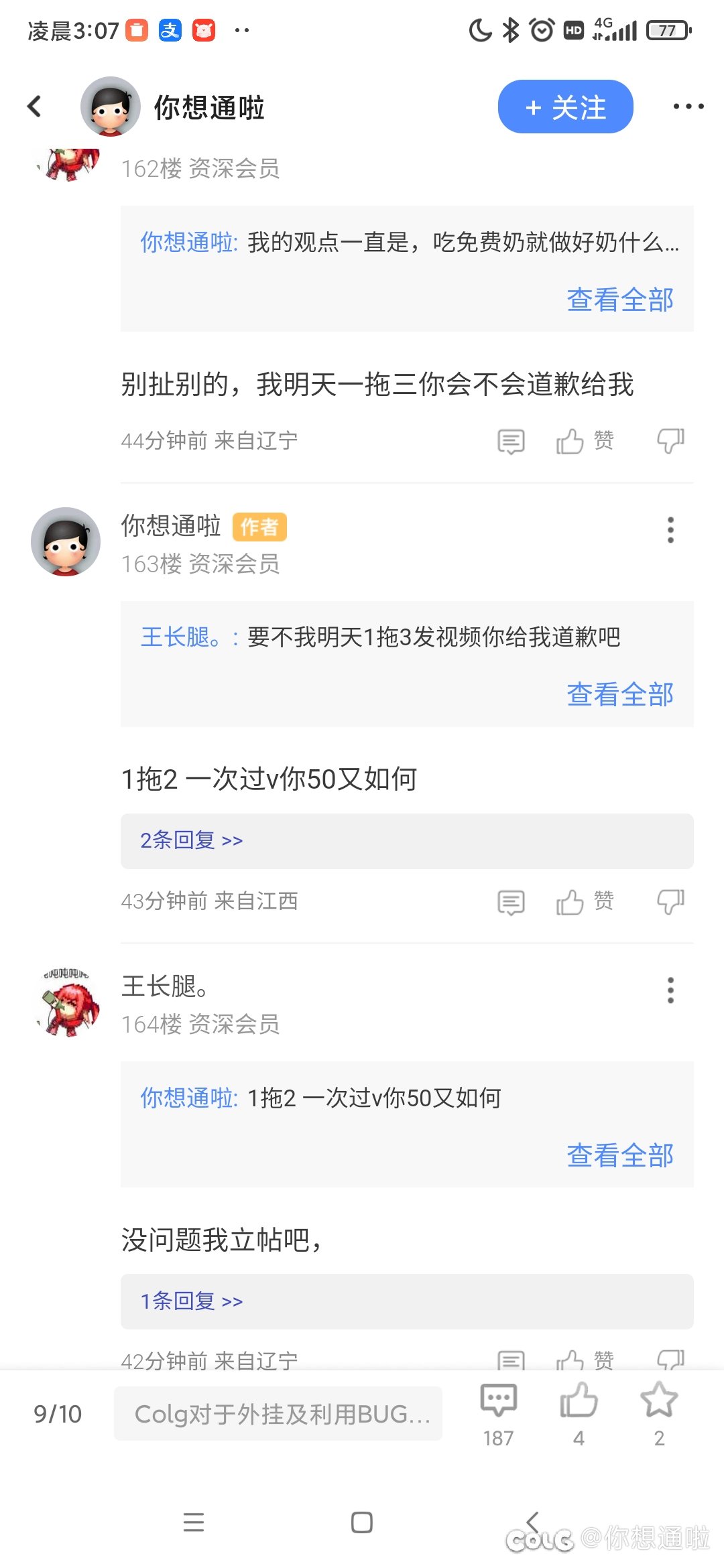Like the comment posted 43分钟前 from 江西
Image resolution: width=724 pixels, height=1568 pixels.
click(585, 902)
